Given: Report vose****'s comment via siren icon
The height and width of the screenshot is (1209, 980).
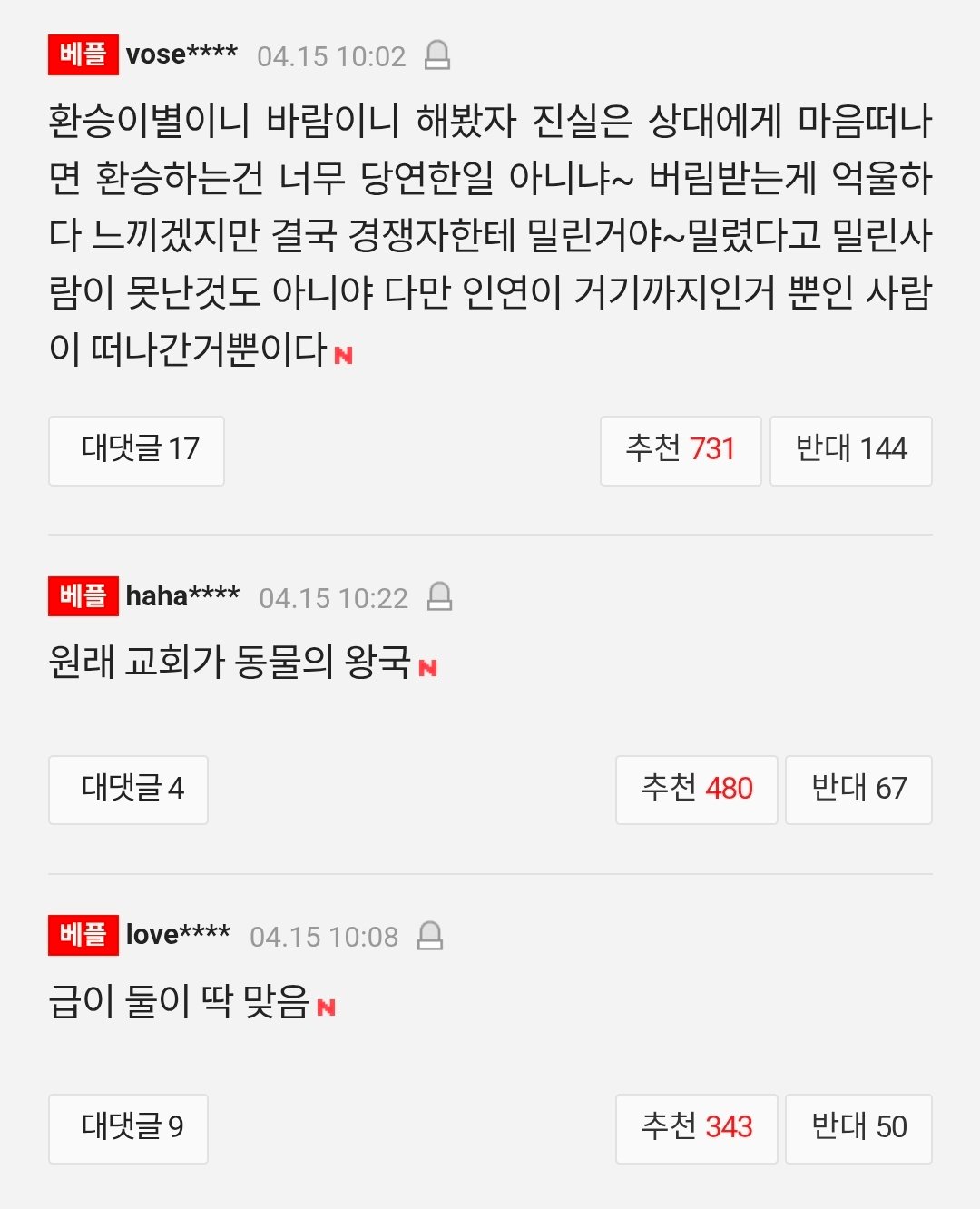Looking at the screenshot, I should pos(437,56).
